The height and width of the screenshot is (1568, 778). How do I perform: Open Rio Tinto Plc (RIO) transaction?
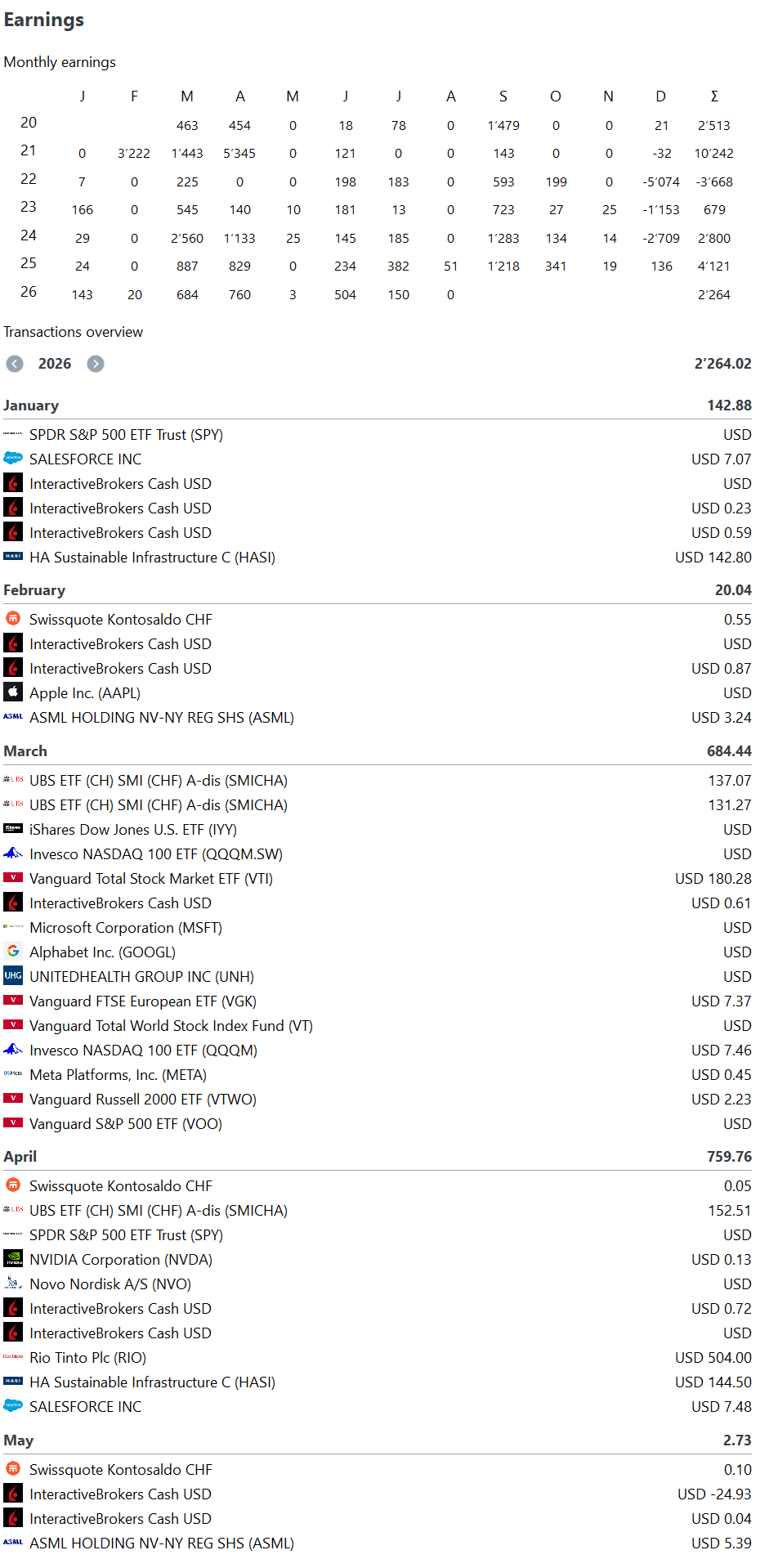[378, 1358]
